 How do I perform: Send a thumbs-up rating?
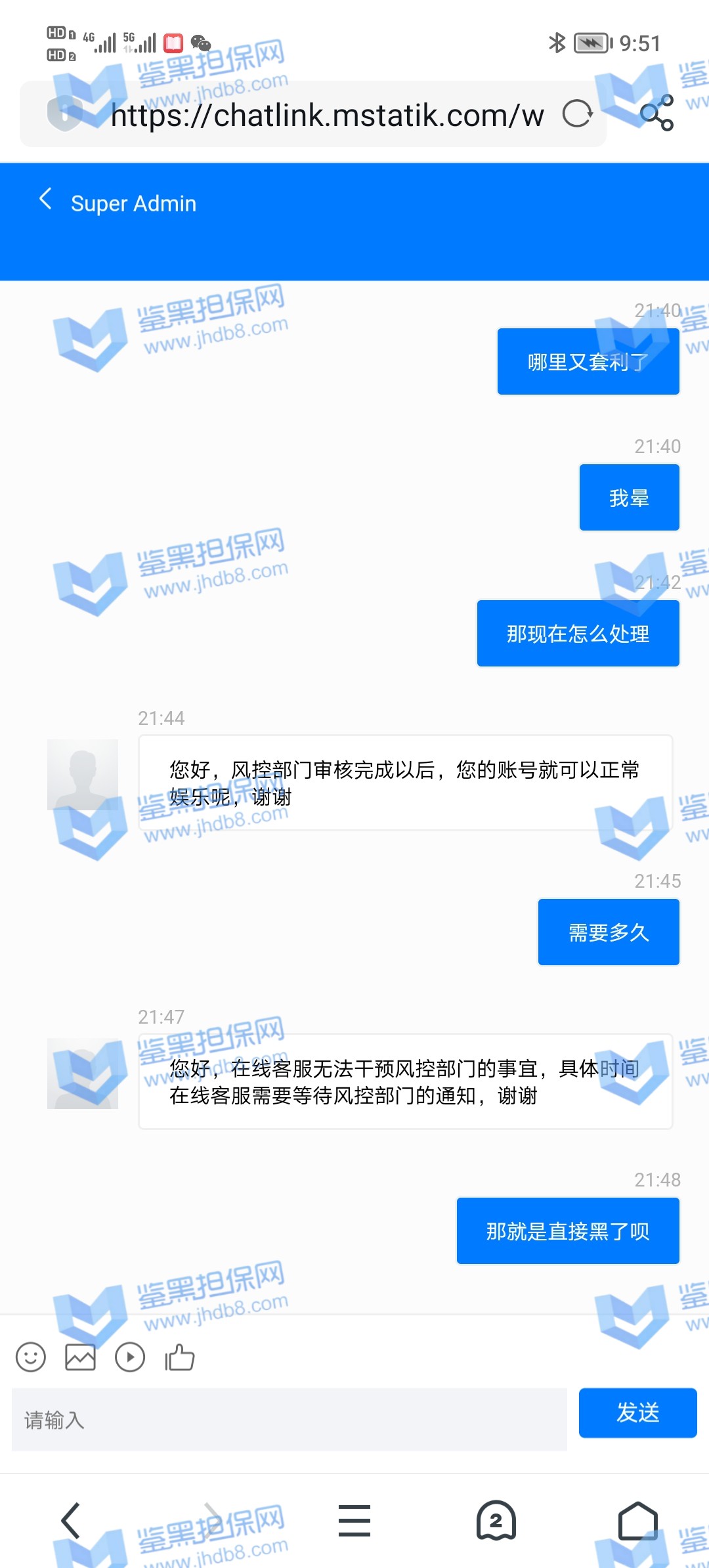tap(180, 1357)
